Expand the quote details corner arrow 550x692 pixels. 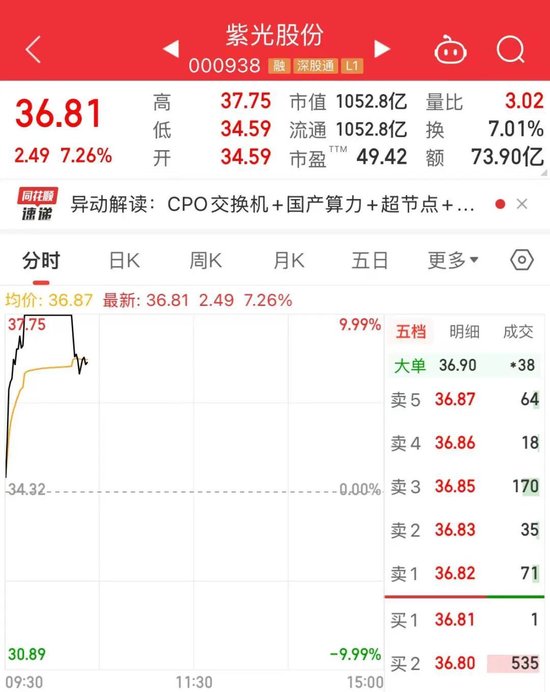coord(543,173)
